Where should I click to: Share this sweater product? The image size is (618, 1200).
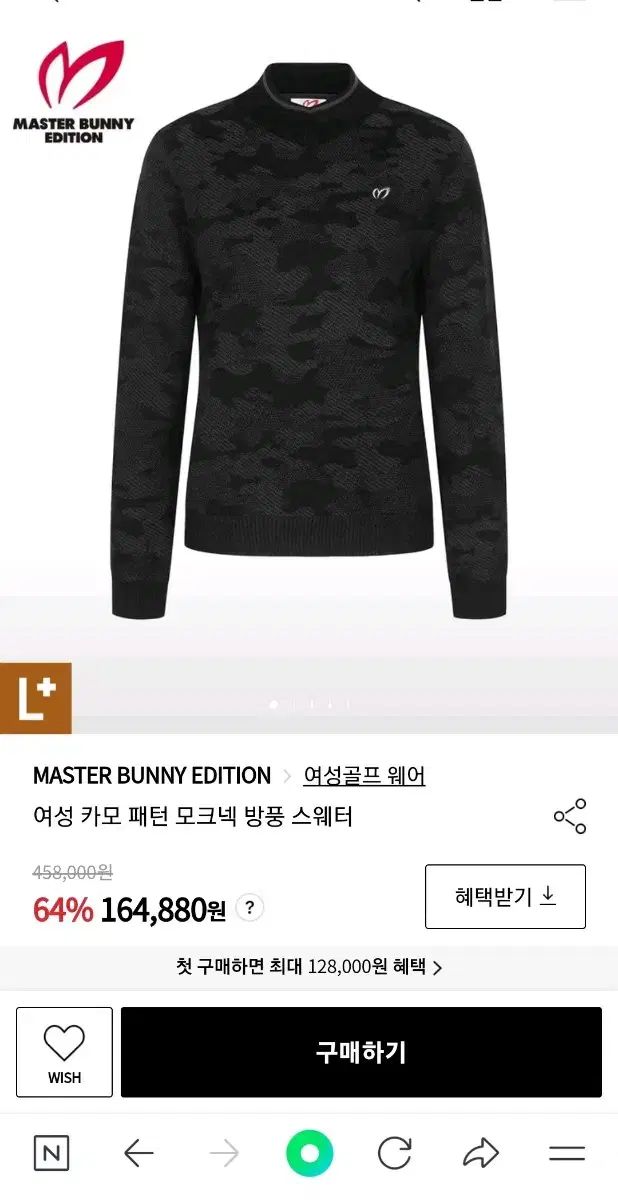[x=570, y=816]
